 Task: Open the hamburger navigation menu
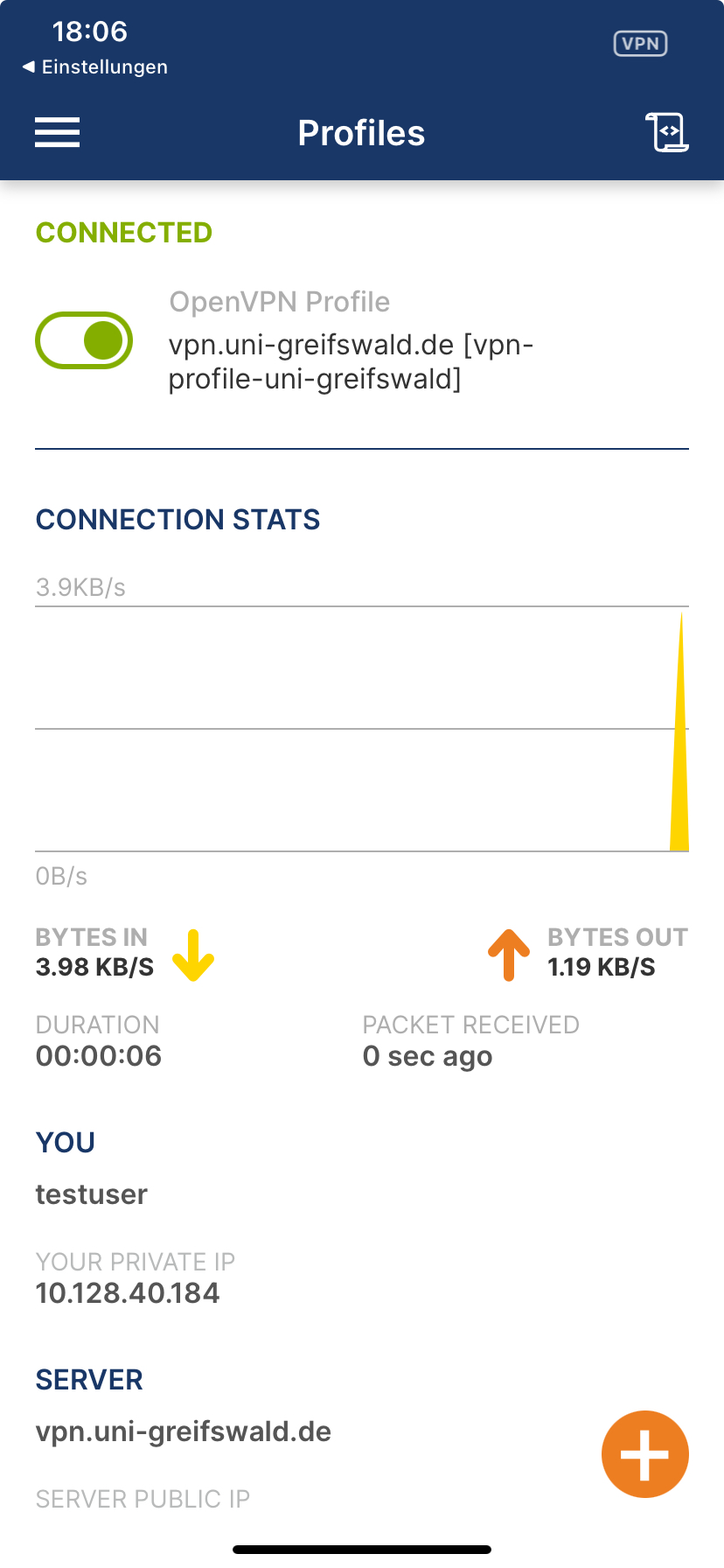[x=58, y=133]
